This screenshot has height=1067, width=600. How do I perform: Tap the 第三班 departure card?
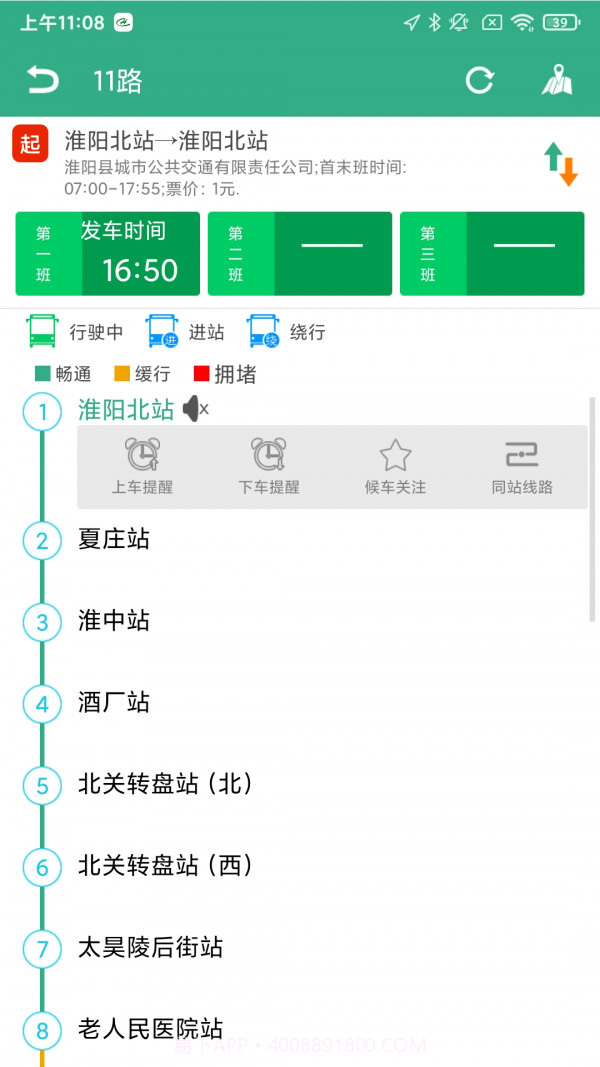(x=492, y=254)
